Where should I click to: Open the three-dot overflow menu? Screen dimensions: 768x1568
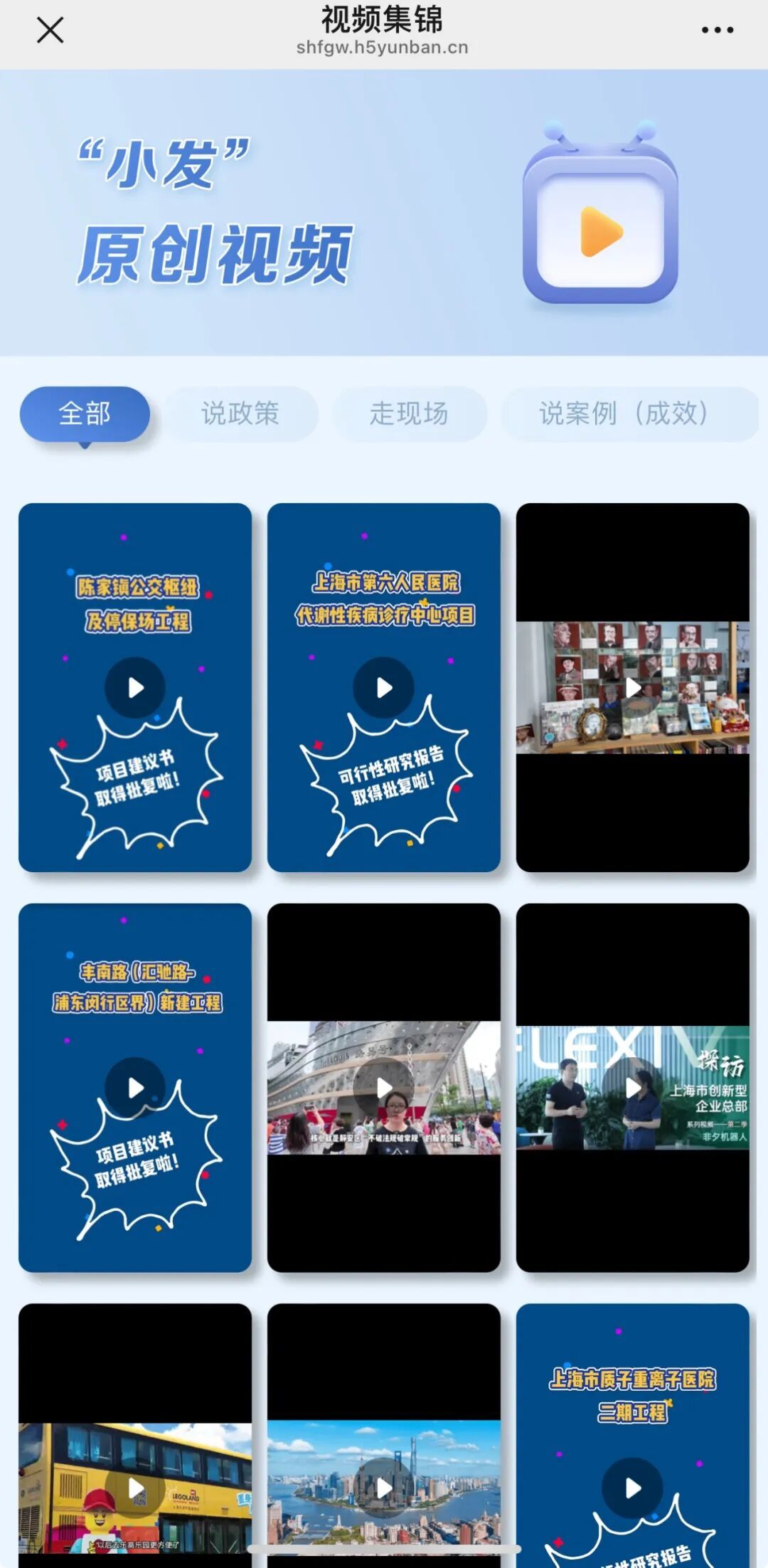pyautogui.click(x=717, y=30)
